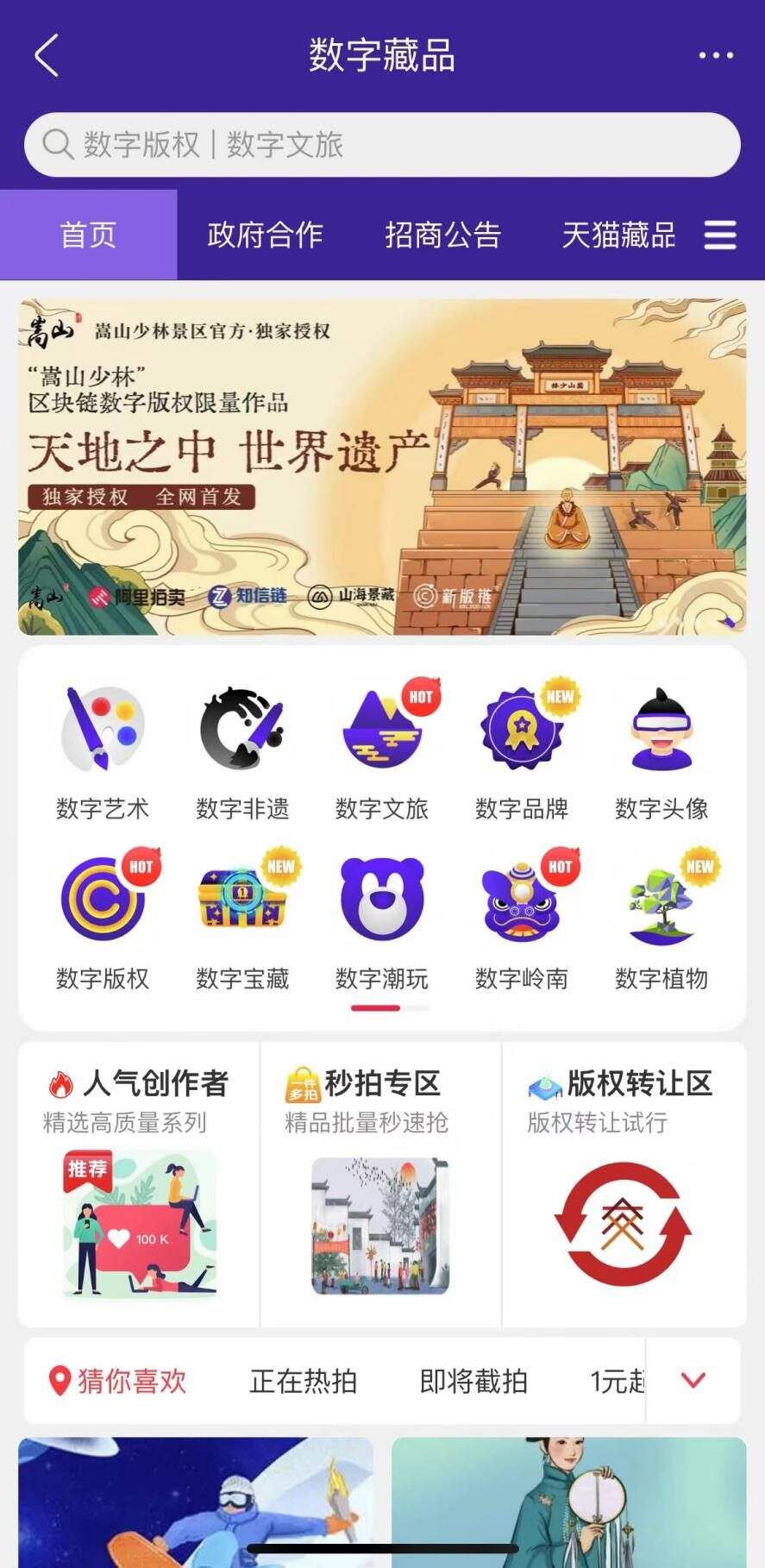Open the hamburger tab list menu

[x=720, y=235]
